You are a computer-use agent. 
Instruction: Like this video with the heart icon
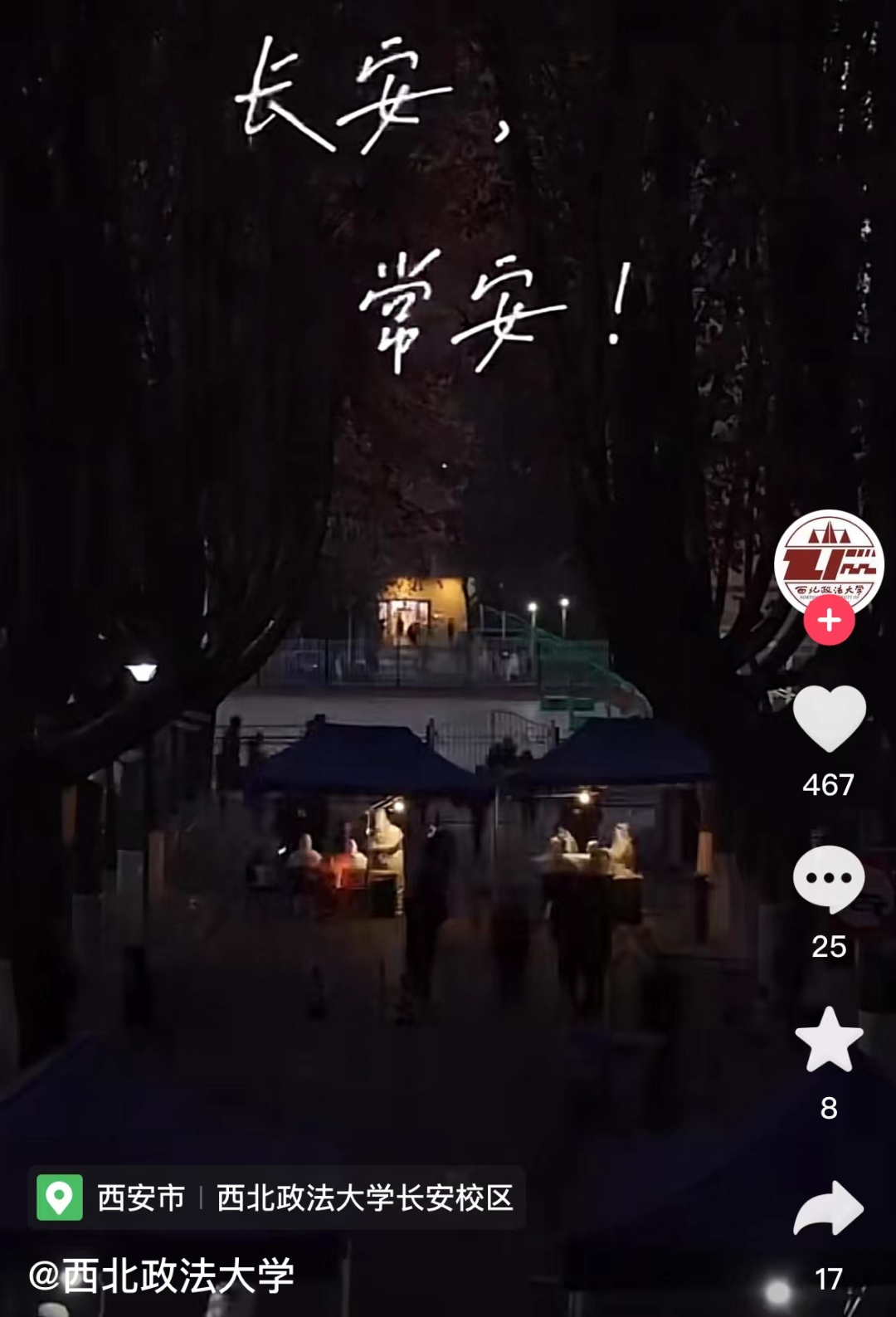tap(829, 719)
